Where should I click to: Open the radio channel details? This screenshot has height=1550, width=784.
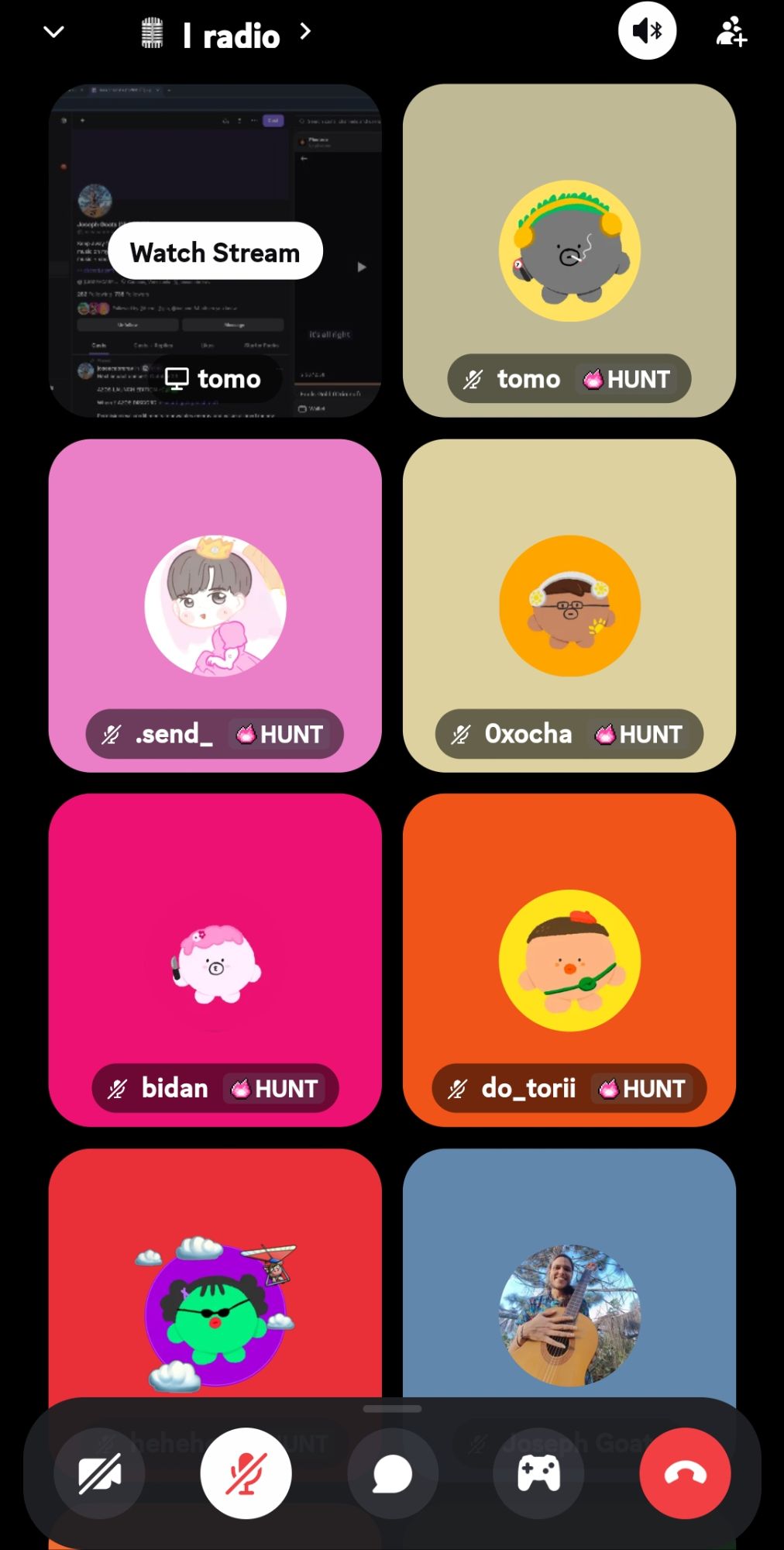tap(231, 35)
